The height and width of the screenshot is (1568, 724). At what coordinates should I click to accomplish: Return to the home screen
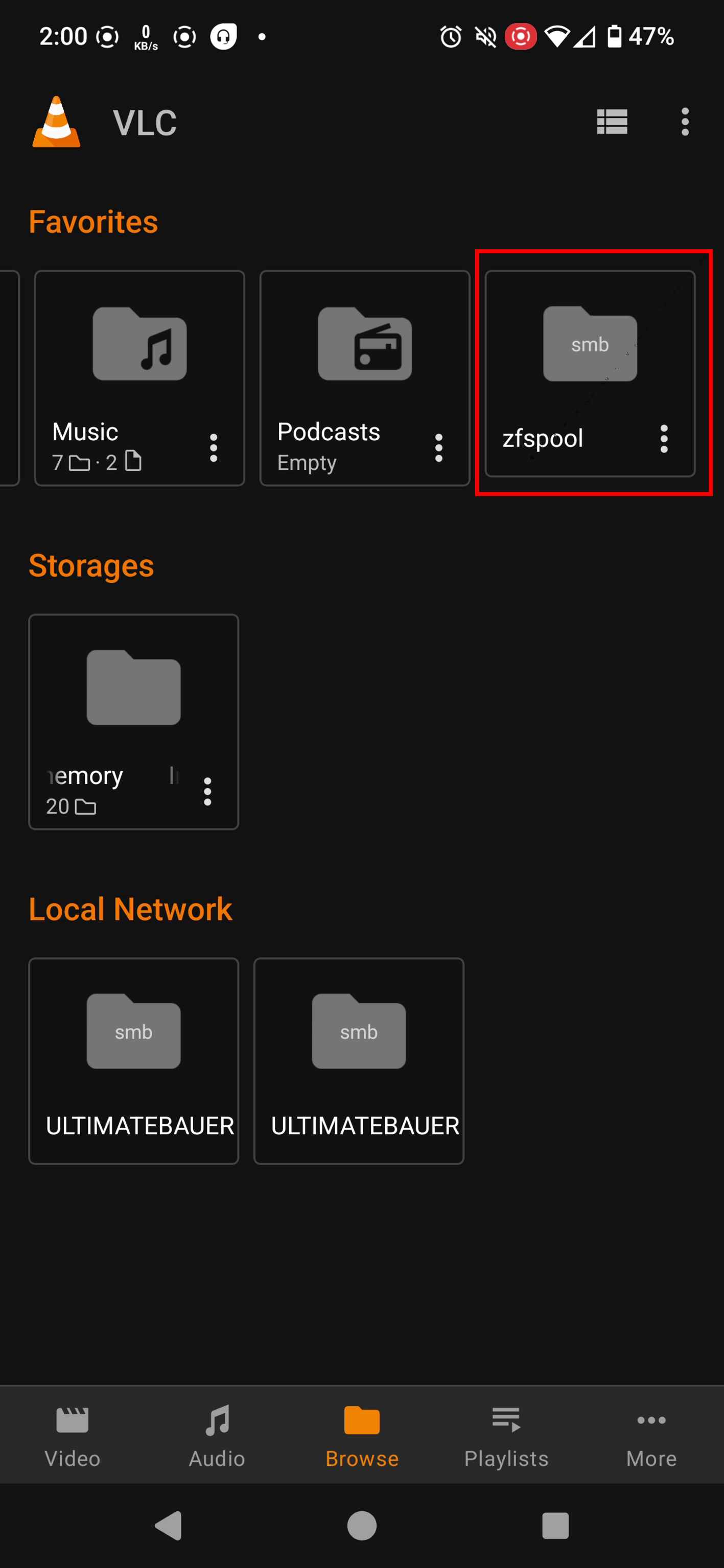coord(362,1526)
